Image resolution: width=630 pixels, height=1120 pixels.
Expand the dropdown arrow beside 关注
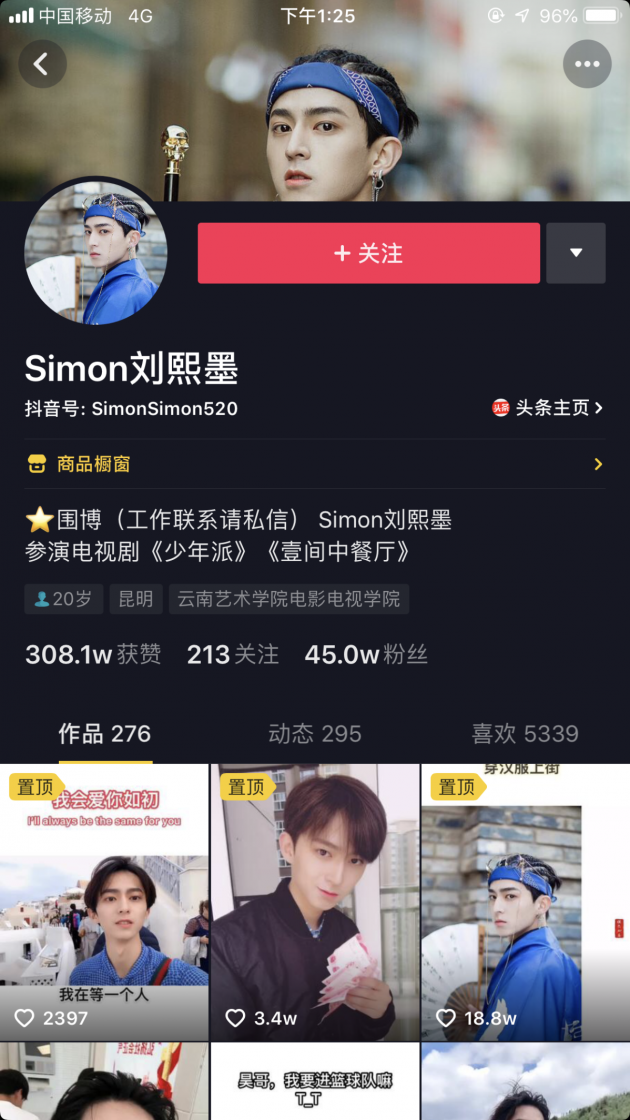576,253
